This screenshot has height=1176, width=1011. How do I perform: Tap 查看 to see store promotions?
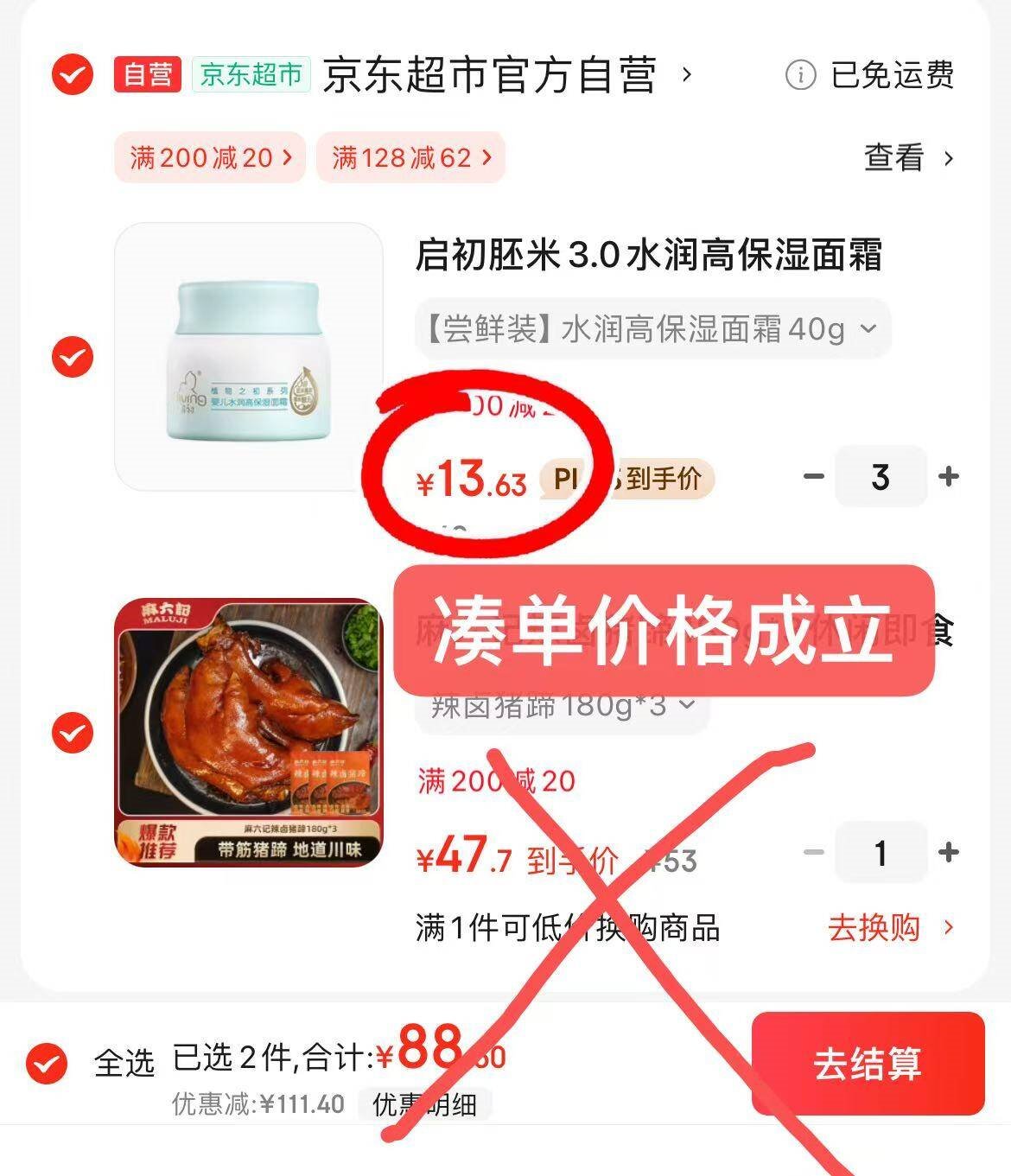(x=907, y=158)
